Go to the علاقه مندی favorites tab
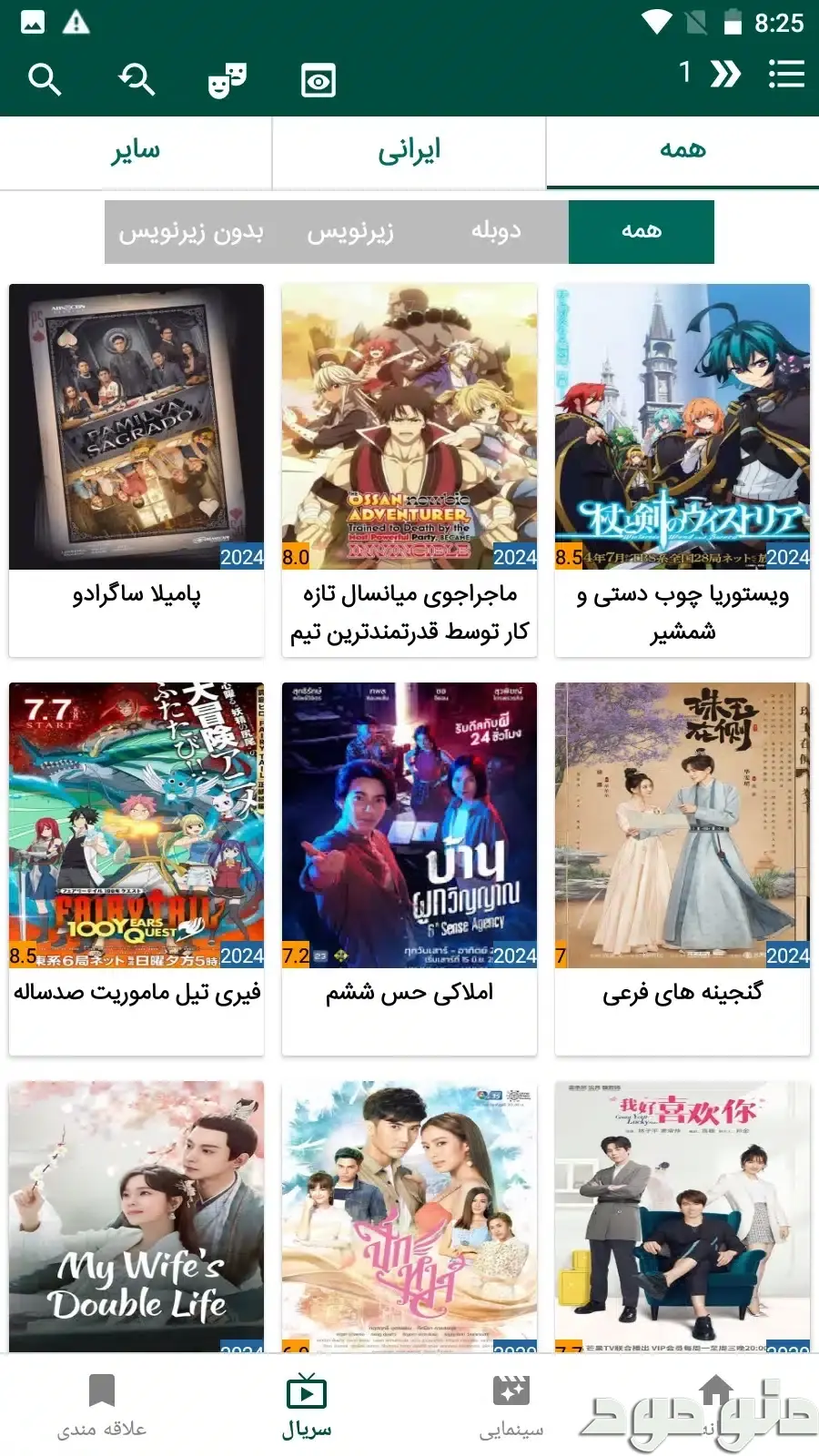 102,1407
